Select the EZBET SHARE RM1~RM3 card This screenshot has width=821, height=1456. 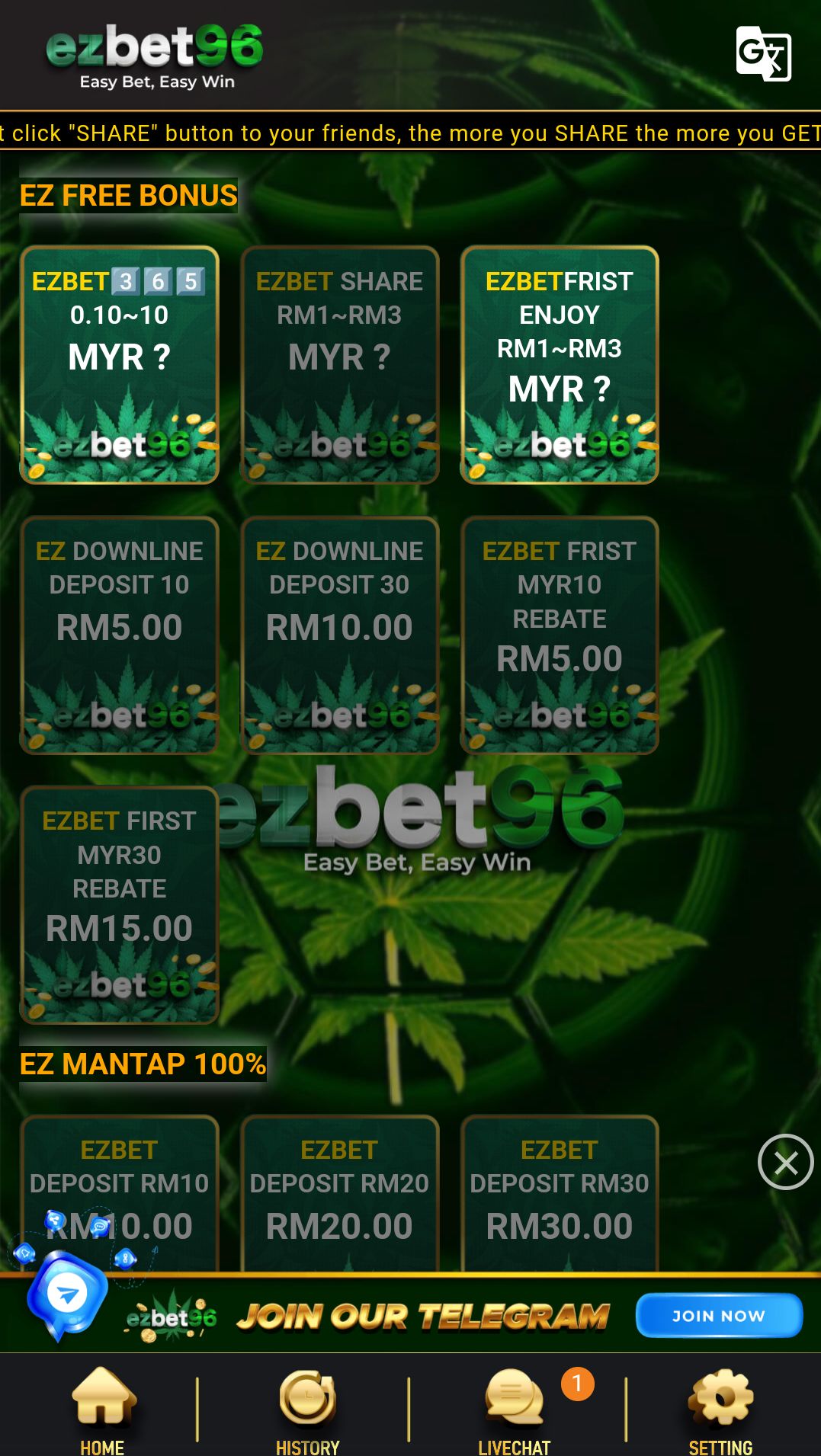pyautogui.click(x=339, y=364)
